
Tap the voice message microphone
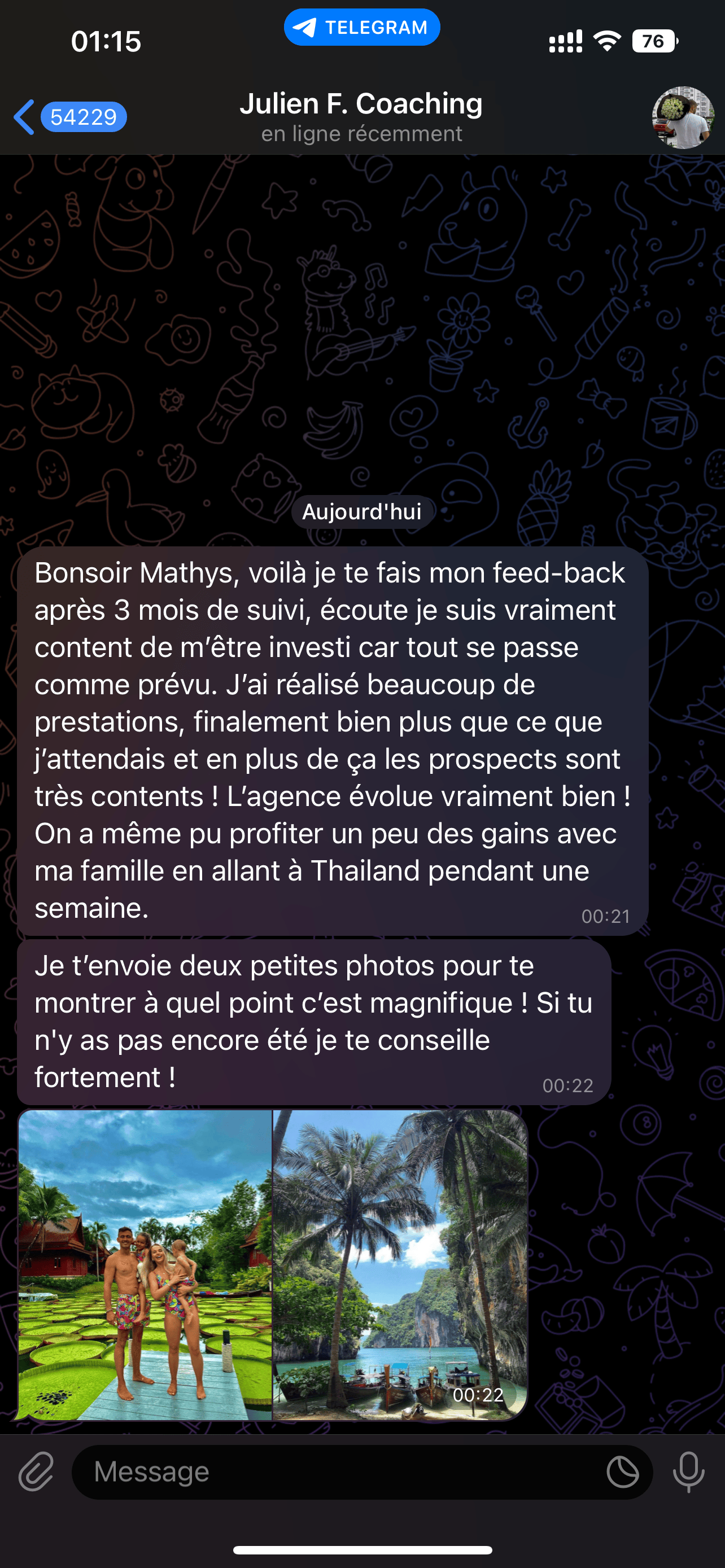[x=688, y=1472]
